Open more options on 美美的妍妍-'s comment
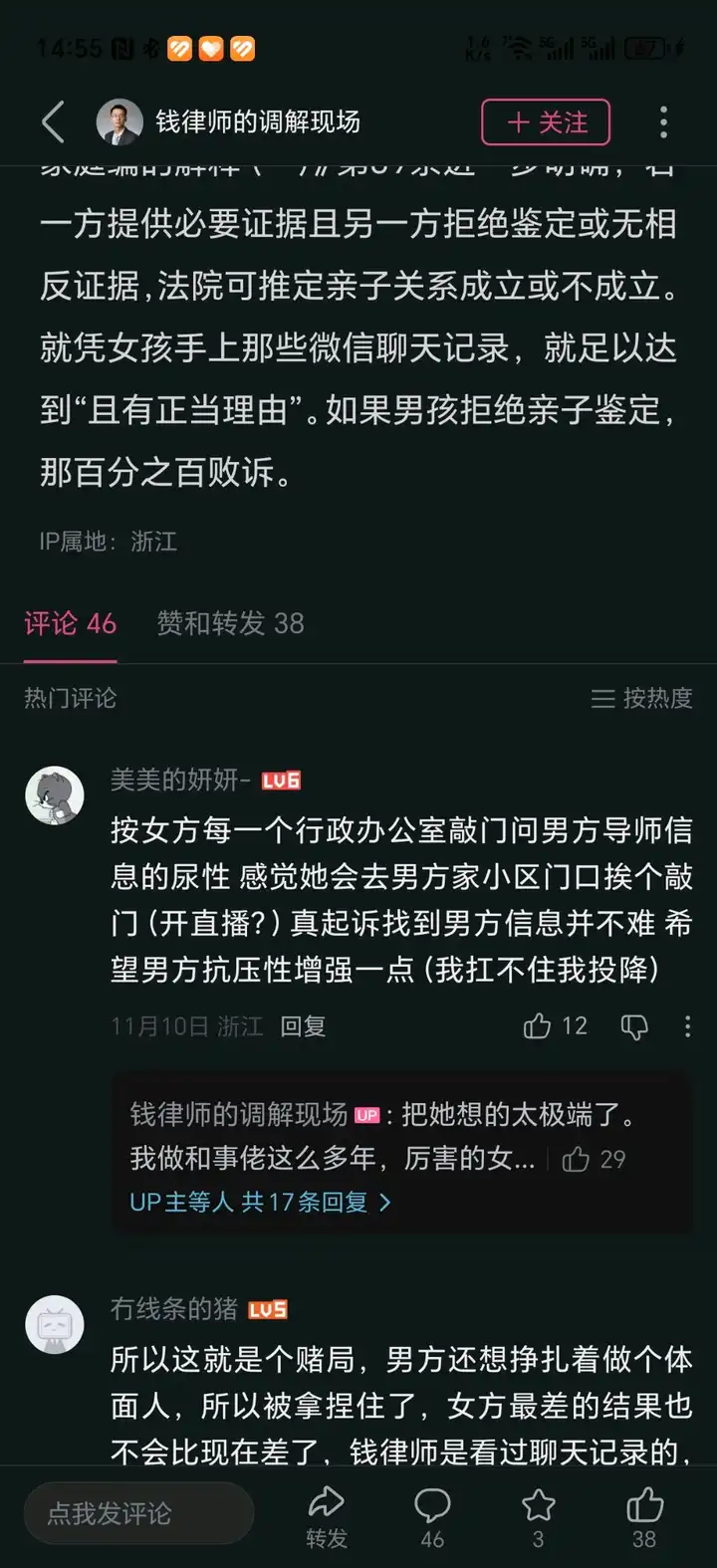Image resolution: width=717 pixels, height=1568 pixels. pyautogui.click(x=687, y=1026)
